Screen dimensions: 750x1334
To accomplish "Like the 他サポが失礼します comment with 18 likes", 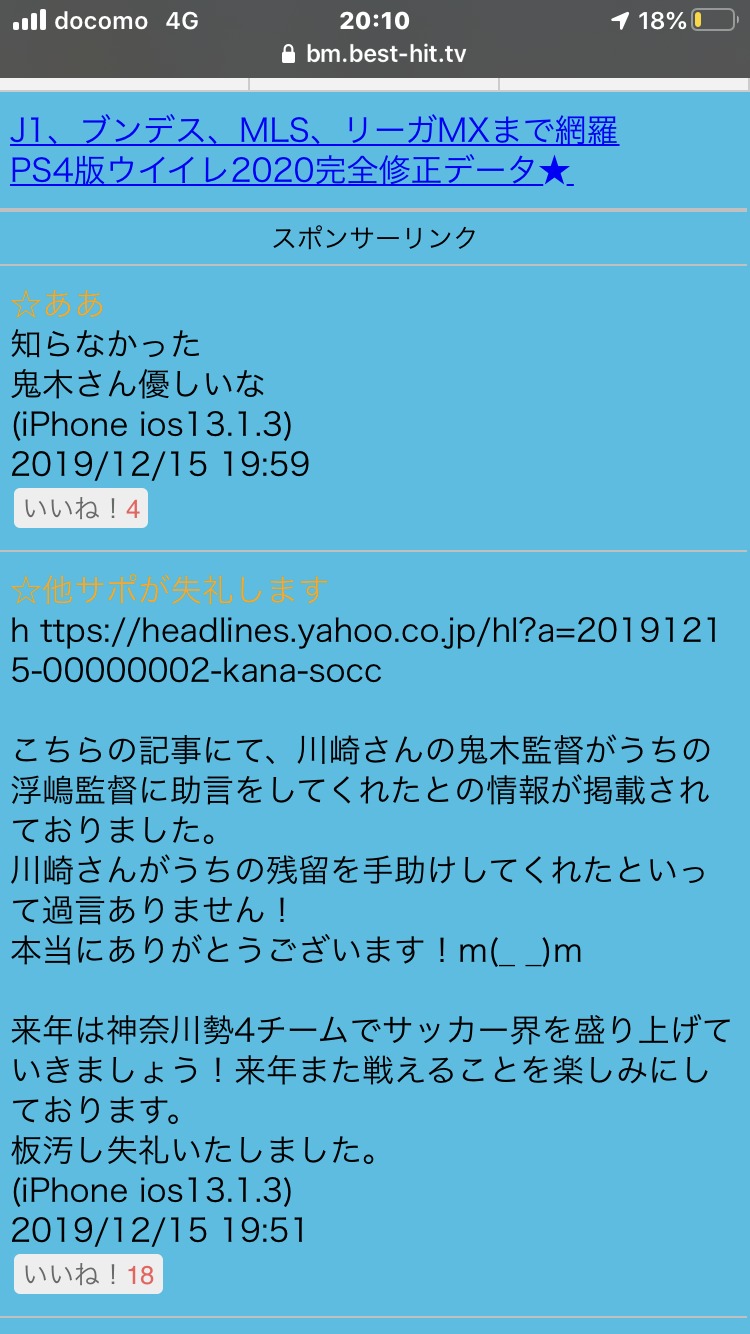I will (x=88, y=1275).
